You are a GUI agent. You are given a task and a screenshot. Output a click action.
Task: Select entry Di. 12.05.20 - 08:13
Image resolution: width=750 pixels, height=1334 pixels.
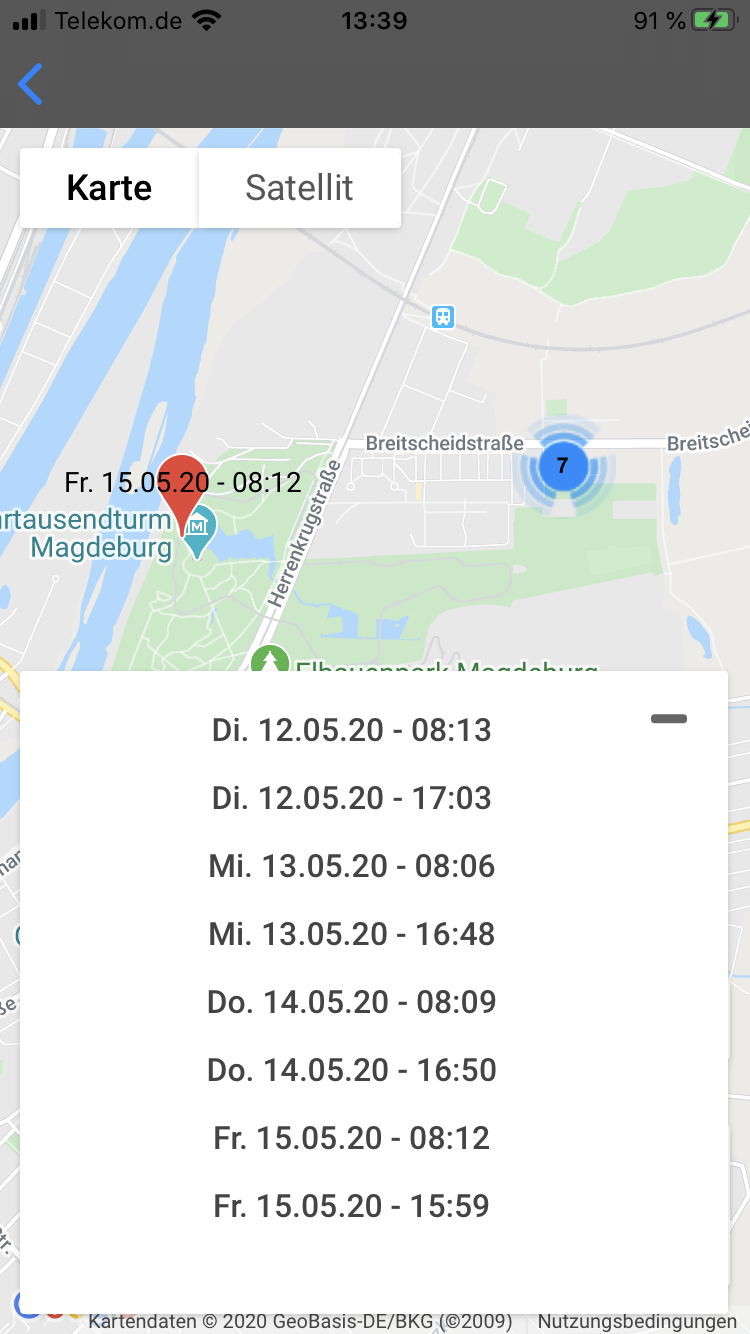352,730
